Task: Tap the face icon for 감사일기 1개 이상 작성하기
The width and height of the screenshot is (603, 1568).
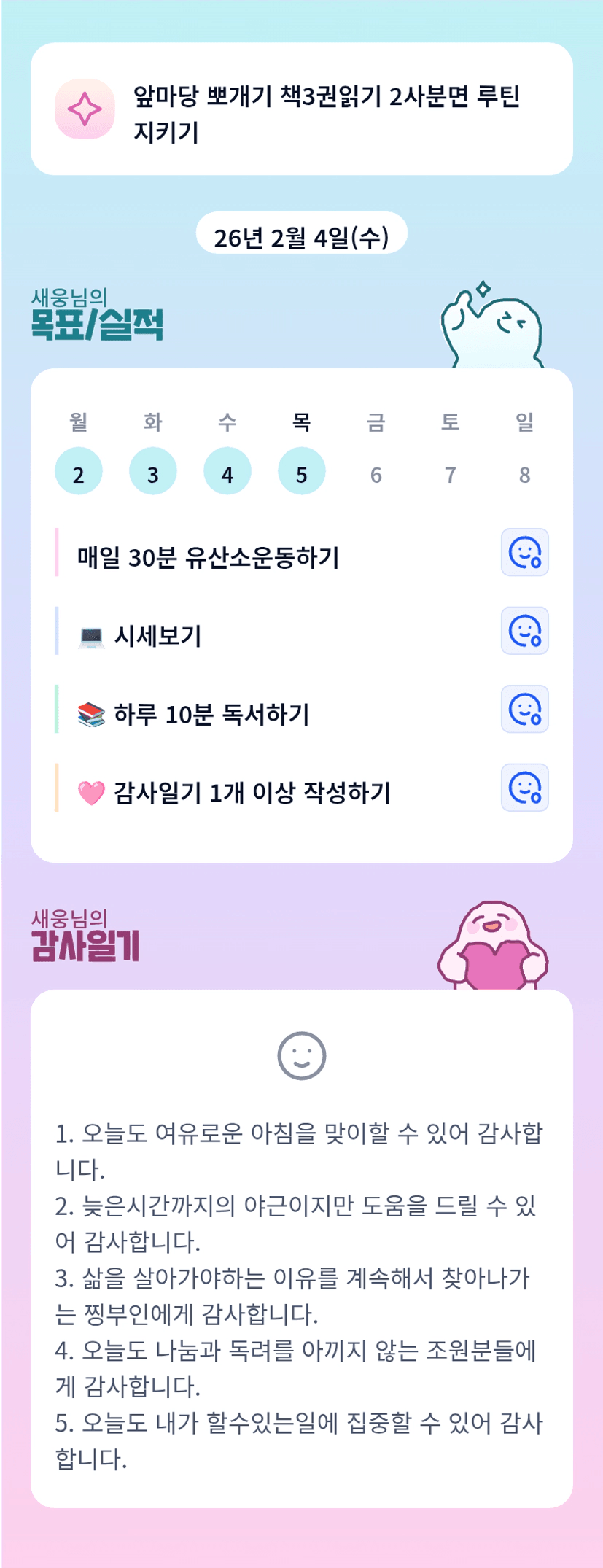Action: 524,788
